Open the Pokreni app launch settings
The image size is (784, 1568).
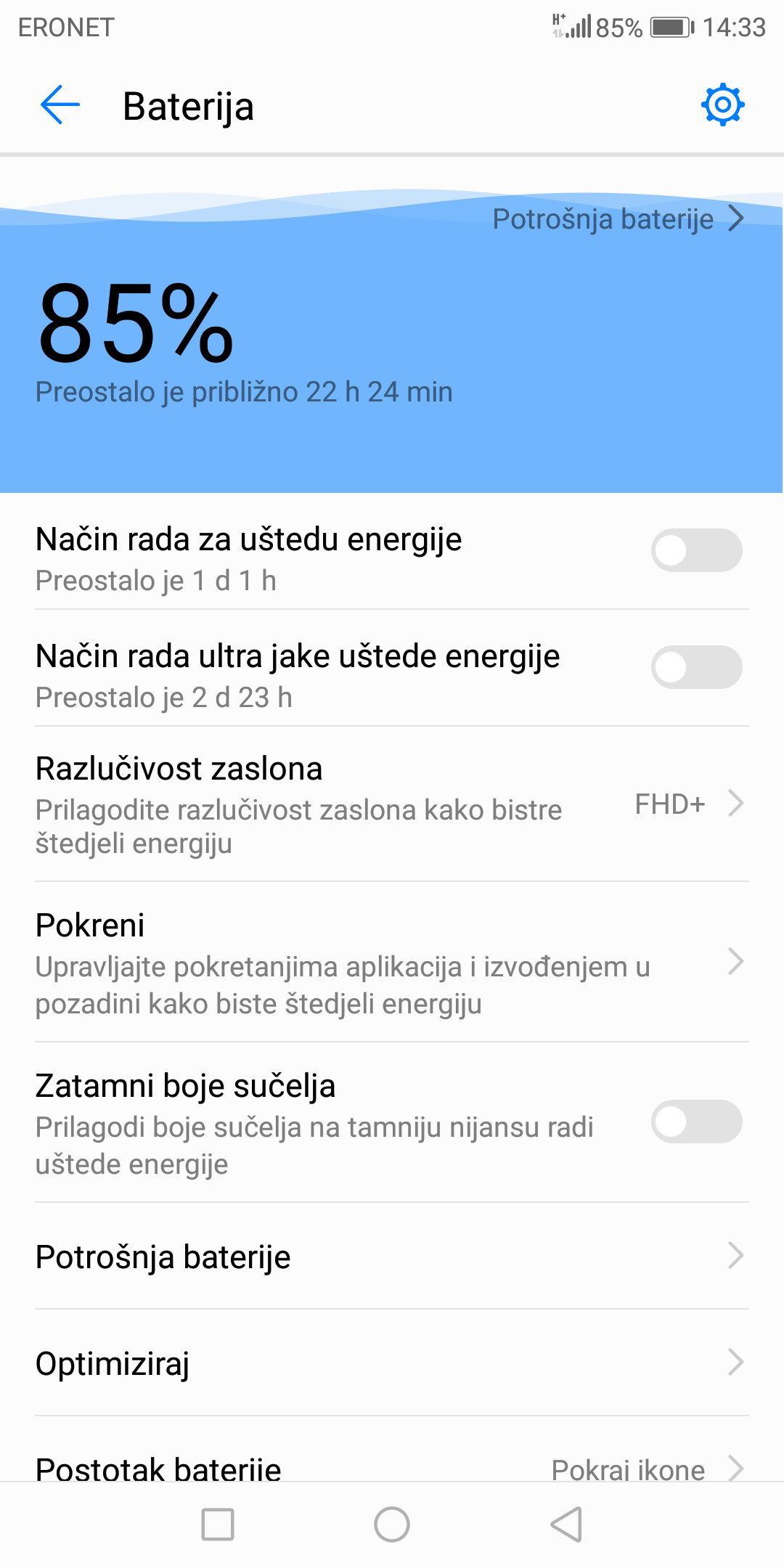click(x=392, y=963)
